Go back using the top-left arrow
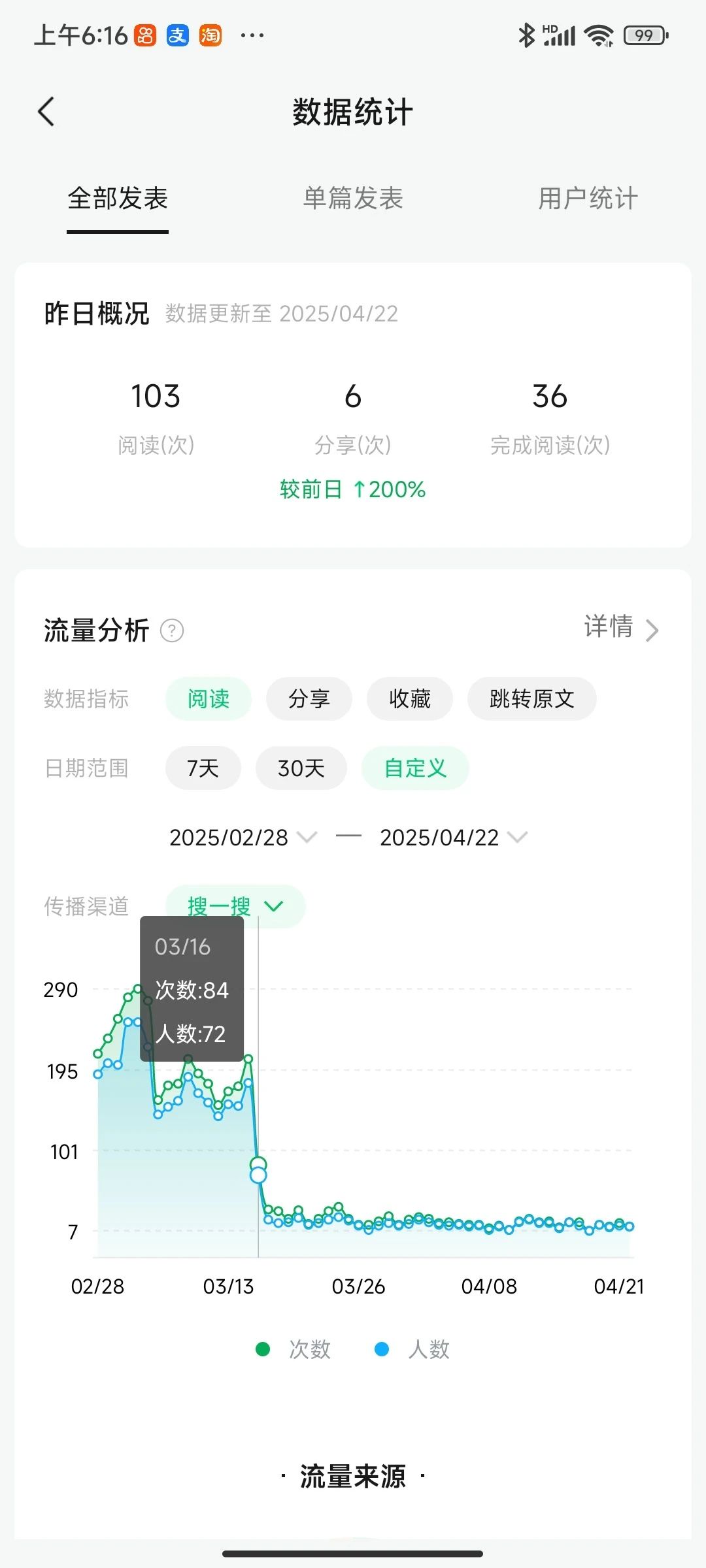Image resolution: width=706 pixels, height=1568 pixels. (x=46, y=112)
